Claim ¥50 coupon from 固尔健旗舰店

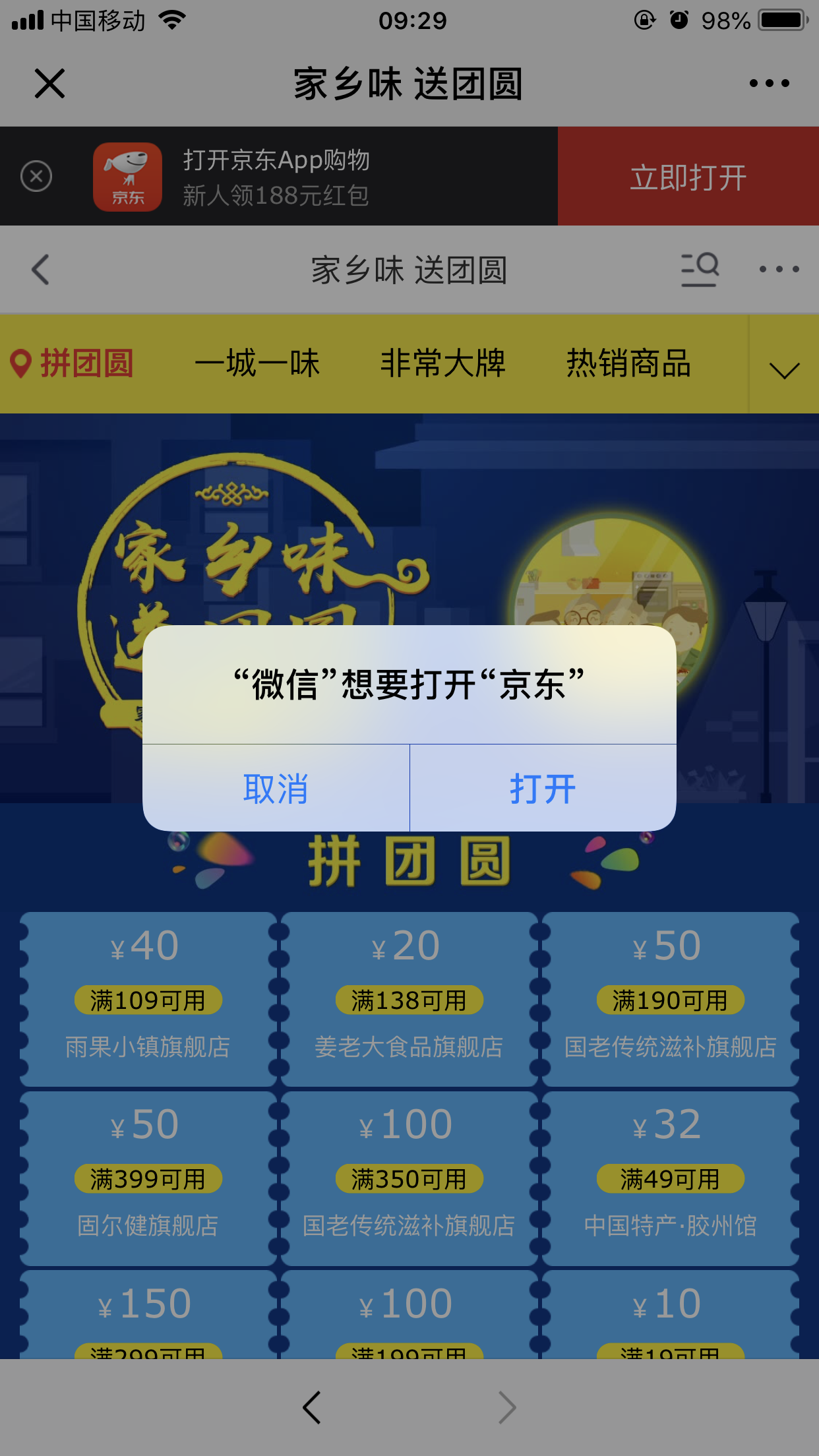point(148,1178)
